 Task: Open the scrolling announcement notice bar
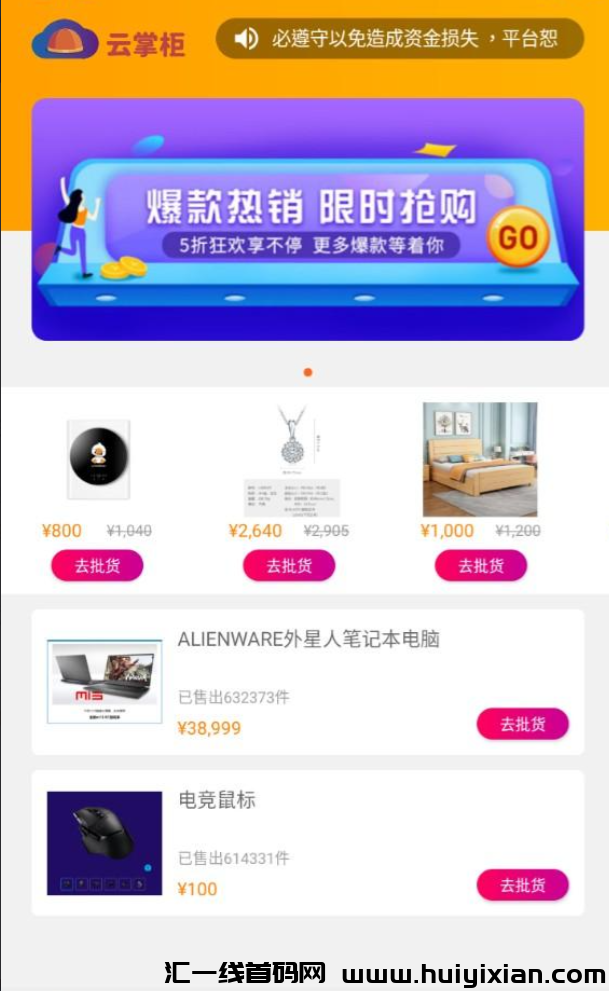point(400,39)
